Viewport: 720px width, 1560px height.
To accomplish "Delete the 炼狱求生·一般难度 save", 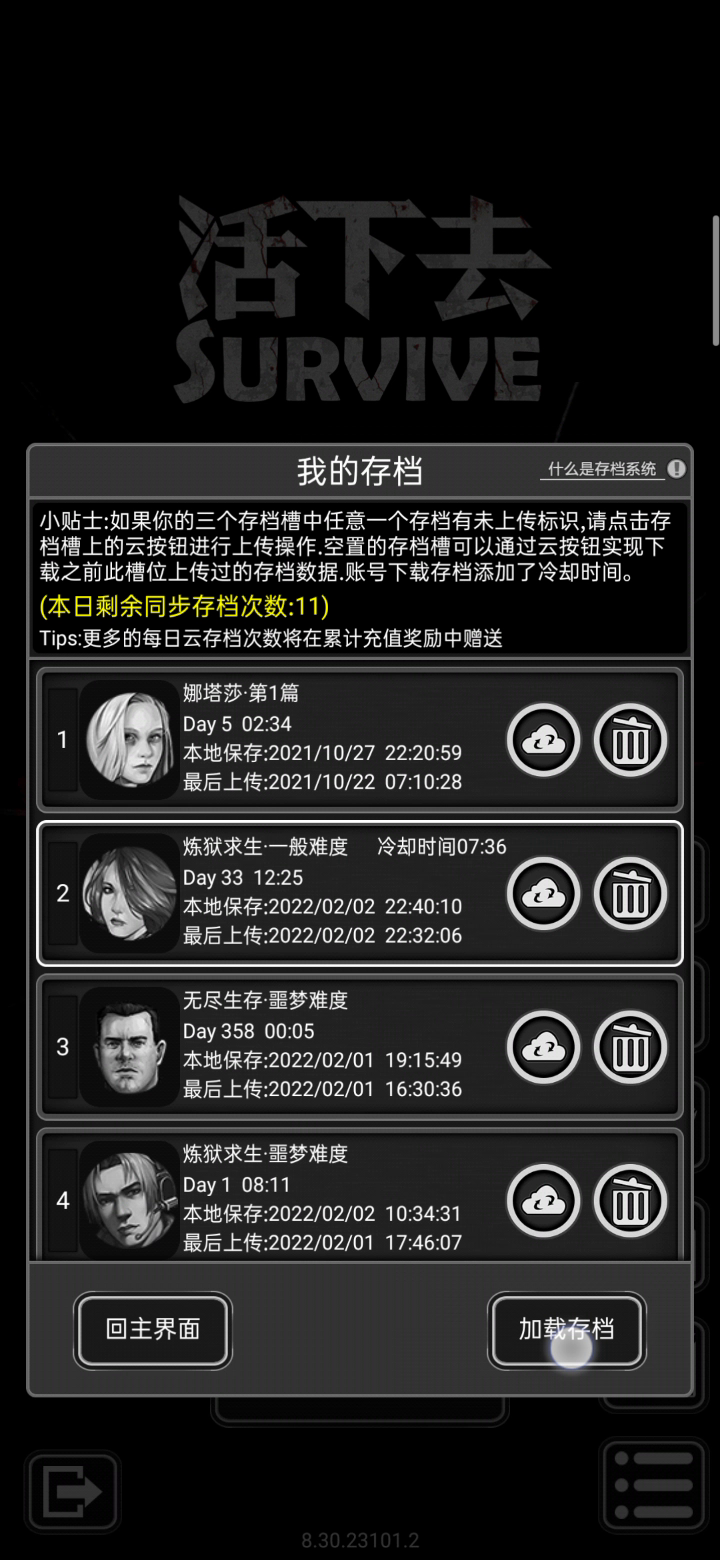I will [x=630, y=894].
